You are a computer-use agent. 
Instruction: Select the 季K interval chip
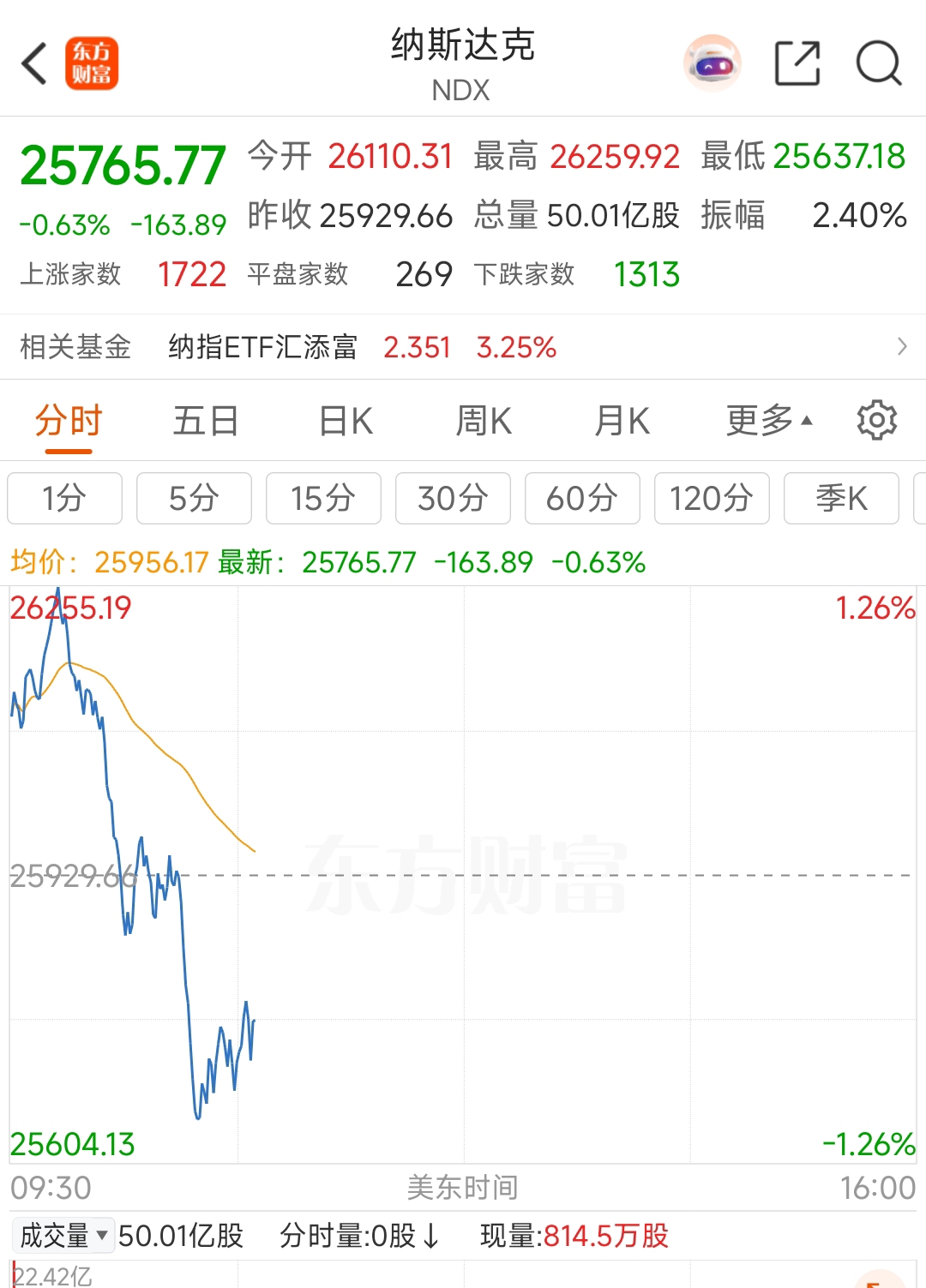pyautogui.click(x=841, y=498)
